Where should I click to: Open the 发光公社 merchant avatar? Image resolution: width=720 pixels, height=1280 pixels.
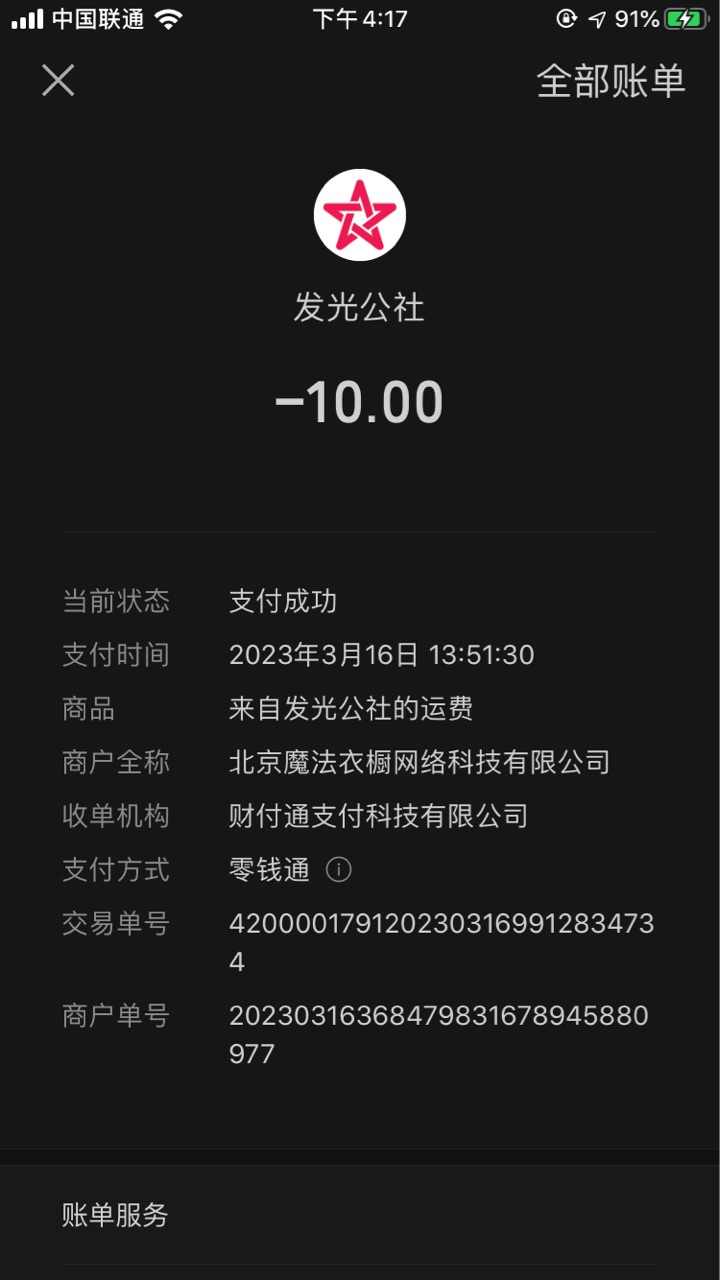tap(360, 215)
